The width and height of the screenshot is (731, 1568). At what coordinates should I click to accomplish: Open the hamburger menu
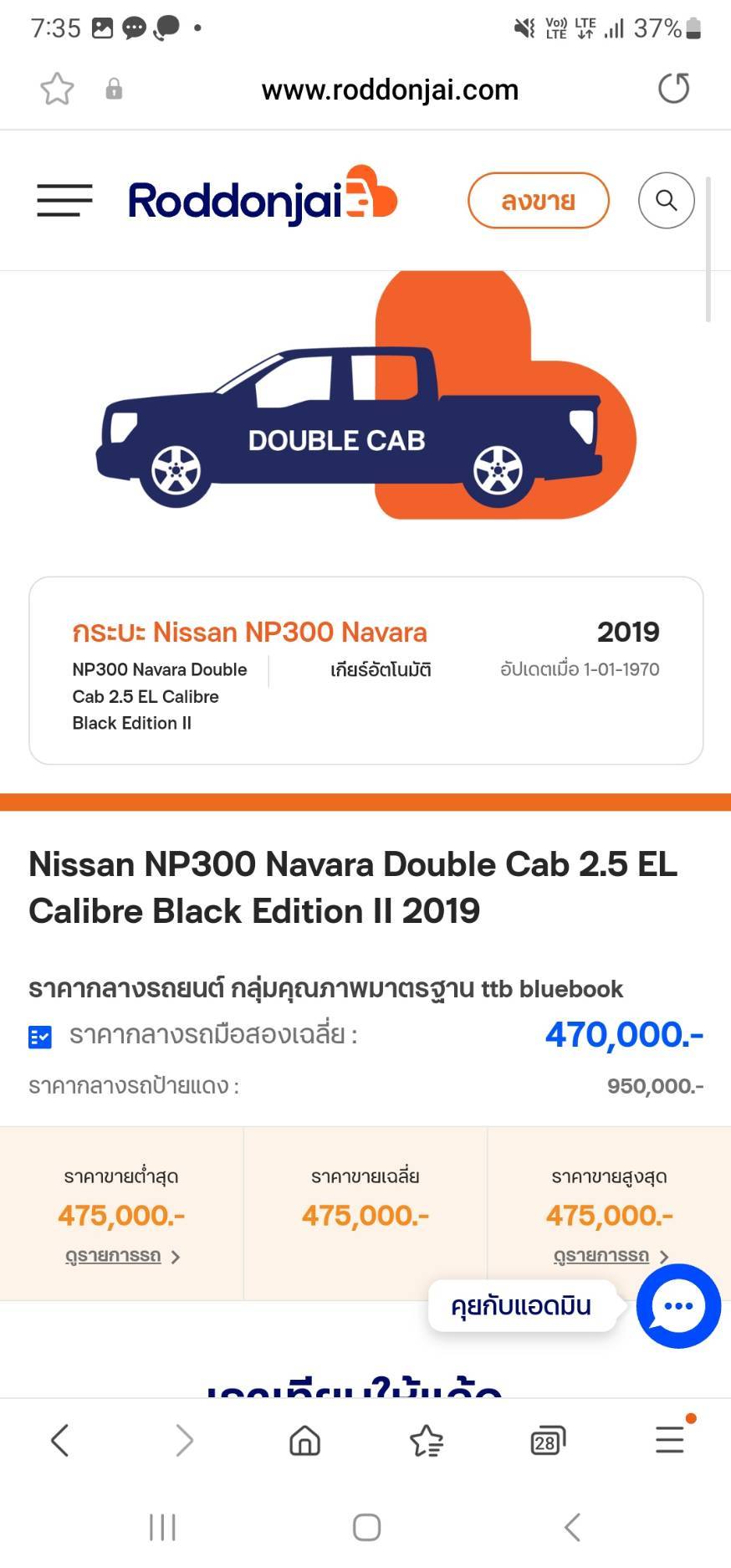[x=64, y=200]
